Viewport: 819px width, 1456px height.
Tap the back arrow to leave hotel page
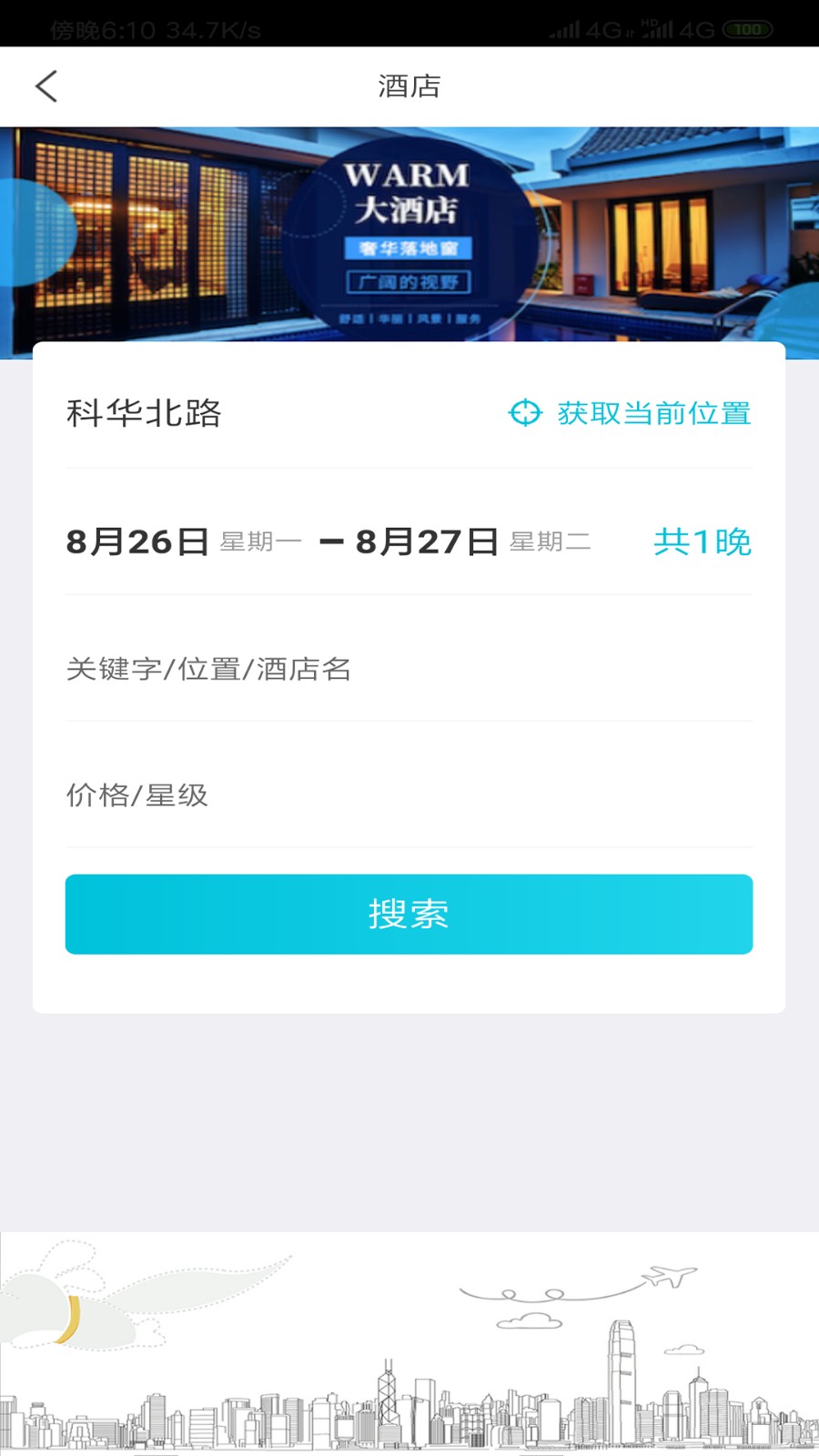click(x=45, y=86)
